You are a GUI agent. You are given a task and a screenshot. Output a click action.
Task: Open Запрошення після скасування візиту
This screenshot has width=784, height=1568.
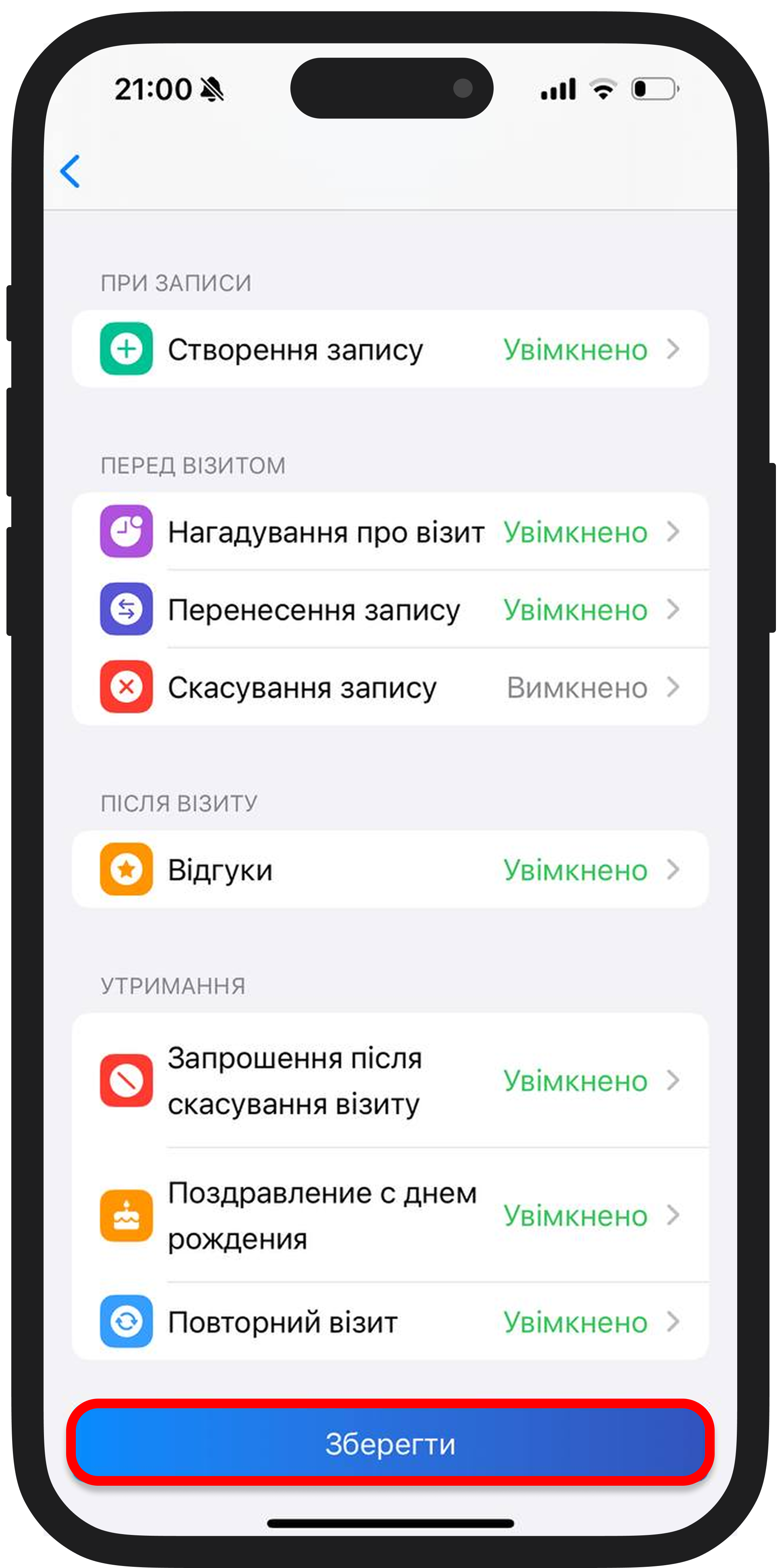point(390,1081)
